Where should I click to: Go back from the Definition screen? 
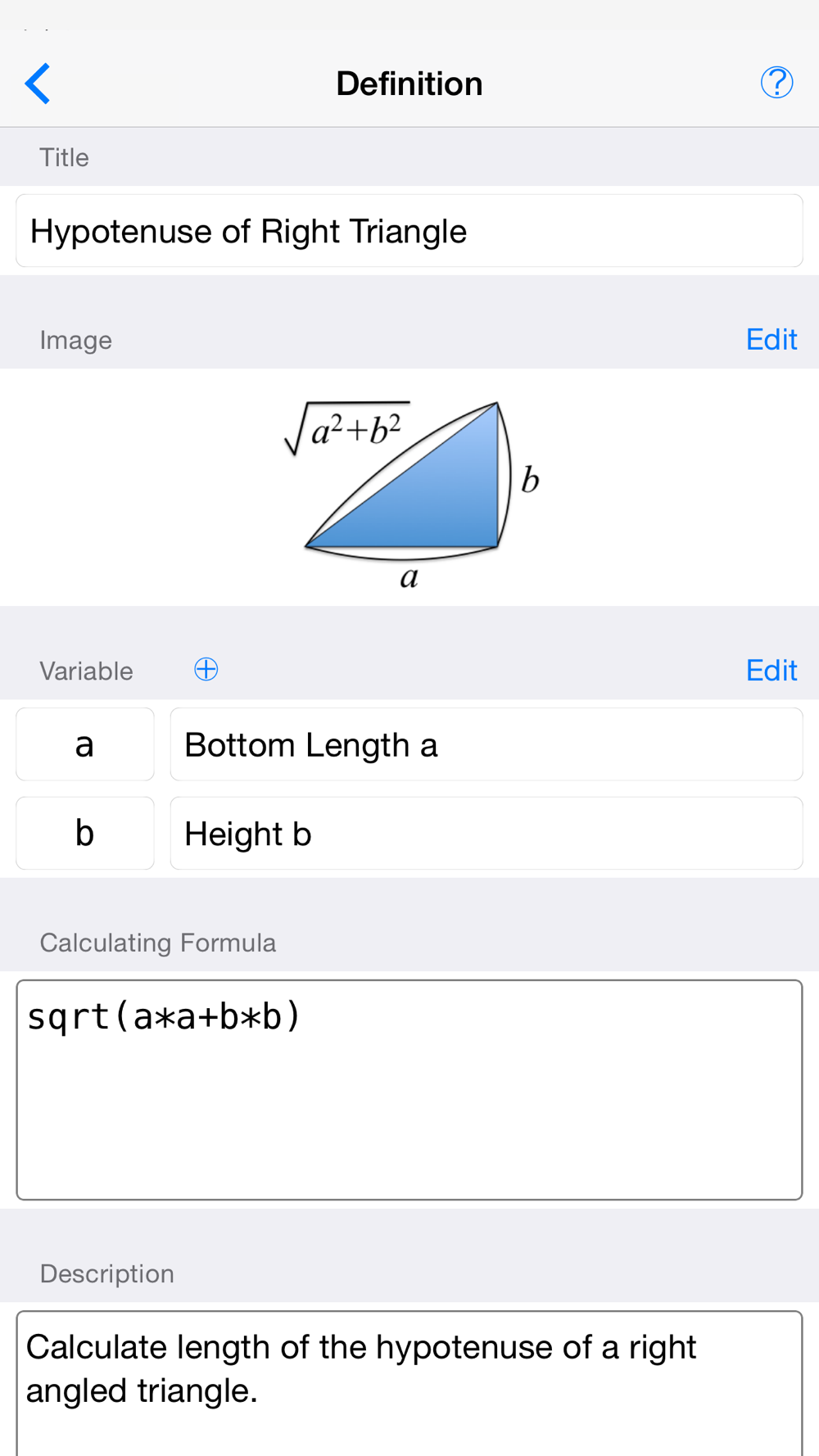click(38, 84)
